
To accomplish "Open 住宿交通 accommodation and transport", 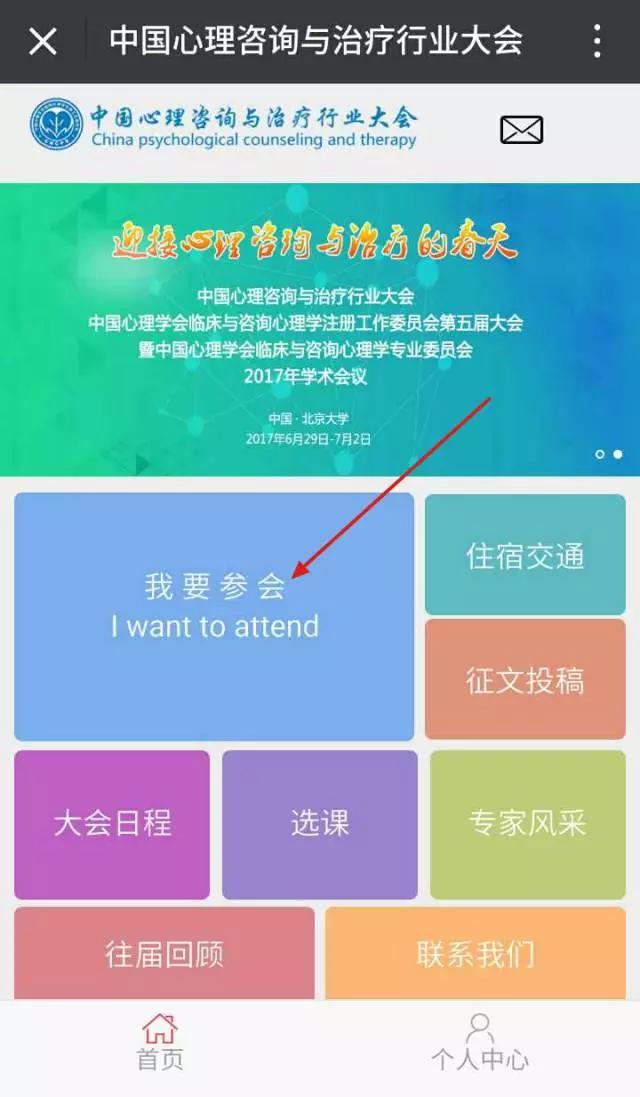I will (525, 555).
